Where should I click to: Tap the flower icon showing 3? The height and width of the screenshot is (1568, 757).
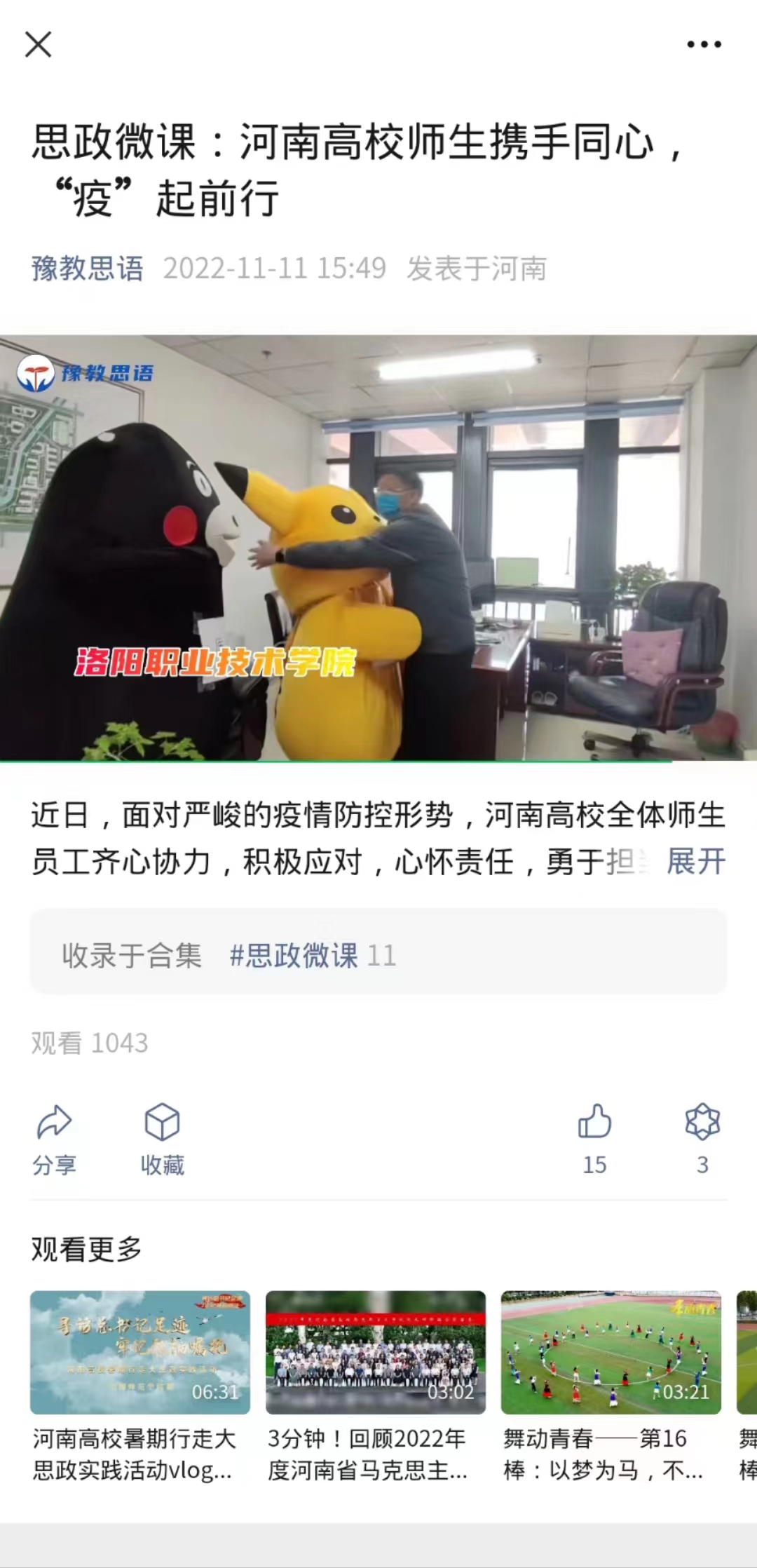coord(702,1136)
